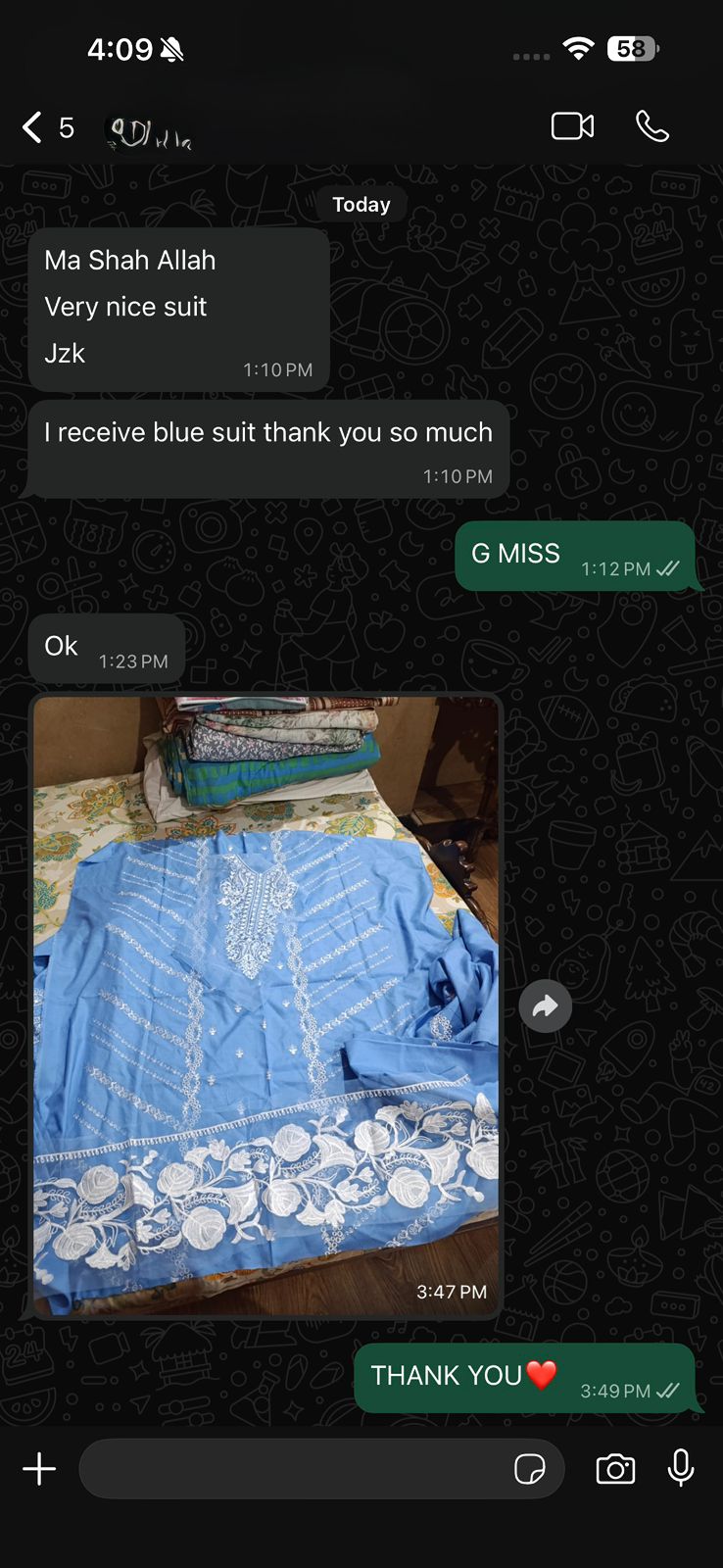The width and height of the screenshot is (723, 1568).
Task: Start a voice call with this contact
Action: 652,127
